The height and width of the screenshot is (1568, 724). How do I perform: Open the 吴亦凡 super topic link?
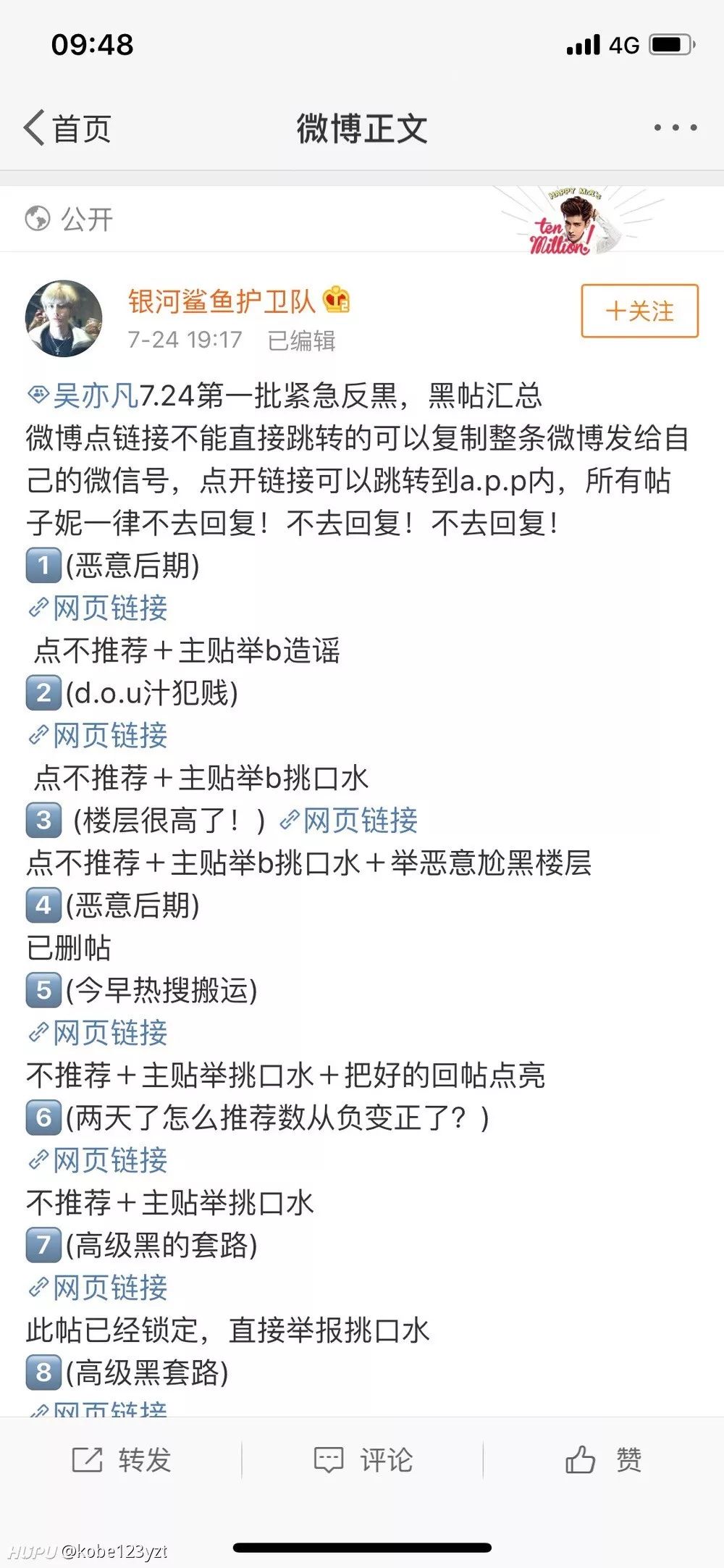point(83,395)
